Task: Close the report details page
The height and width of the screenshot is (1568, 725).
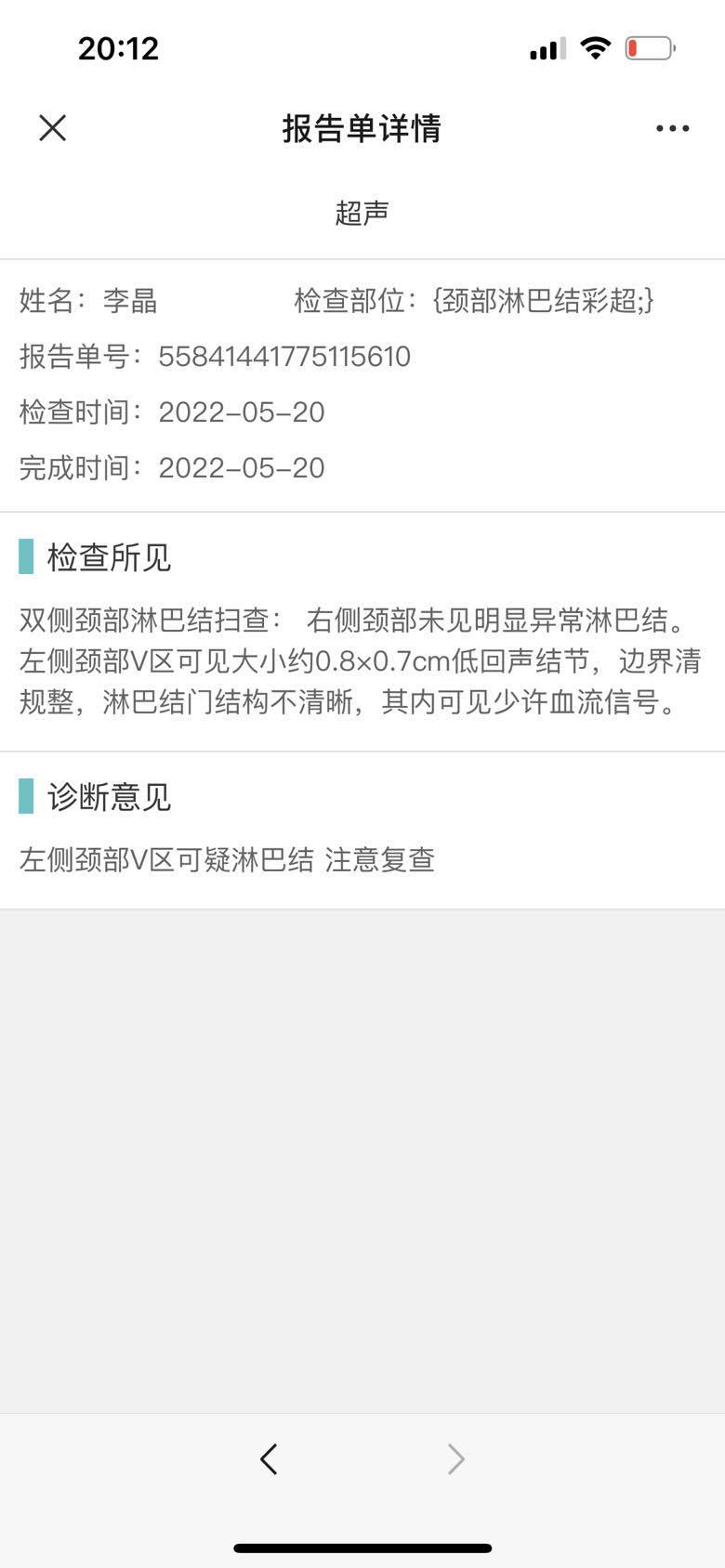Action: pos(53,128)
